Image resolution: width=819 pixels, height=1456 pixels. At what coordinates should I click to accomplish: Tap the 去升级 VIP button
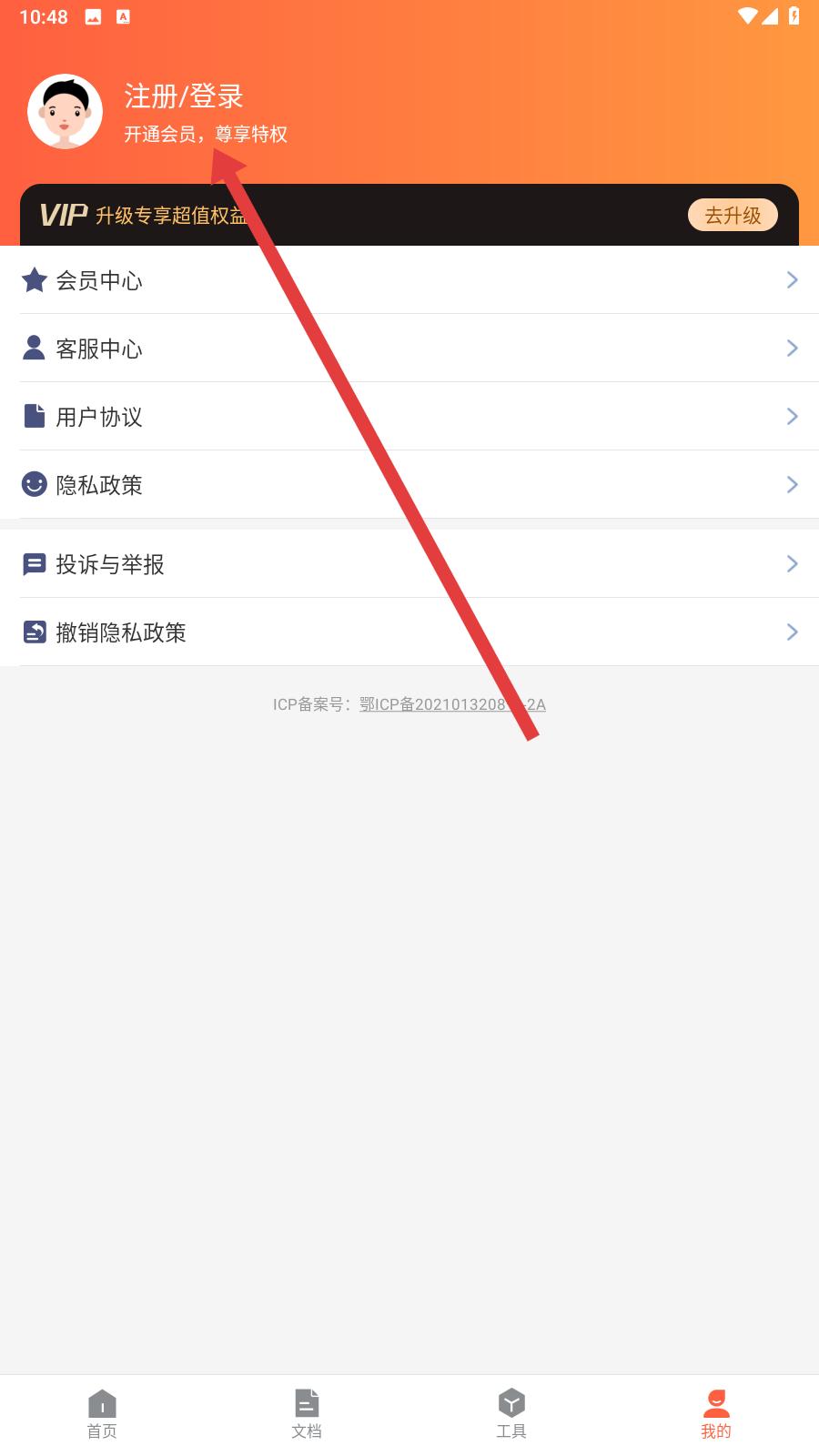733,215
